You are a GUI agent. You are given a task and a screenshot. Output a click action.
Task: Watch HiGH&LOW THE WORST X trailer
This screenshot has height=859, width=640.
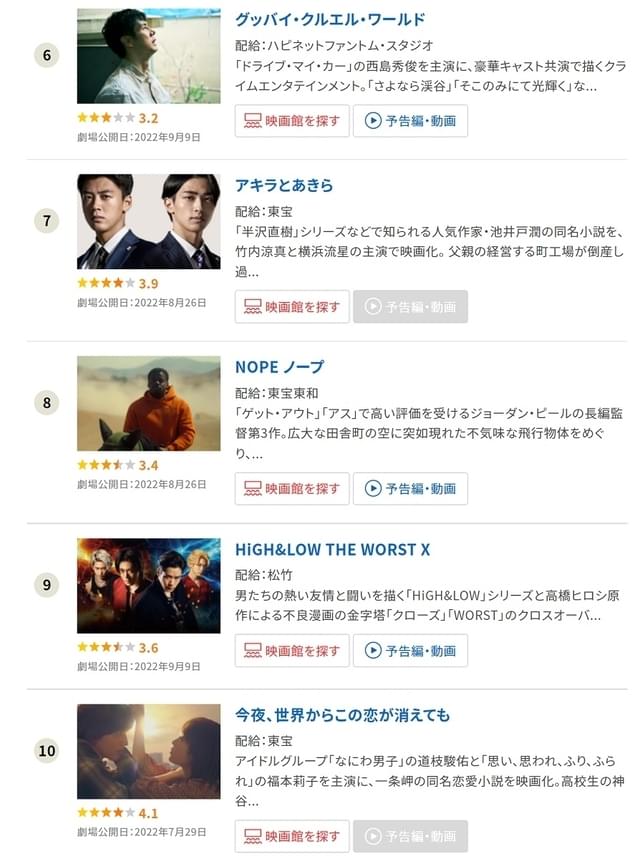point(410,651)
